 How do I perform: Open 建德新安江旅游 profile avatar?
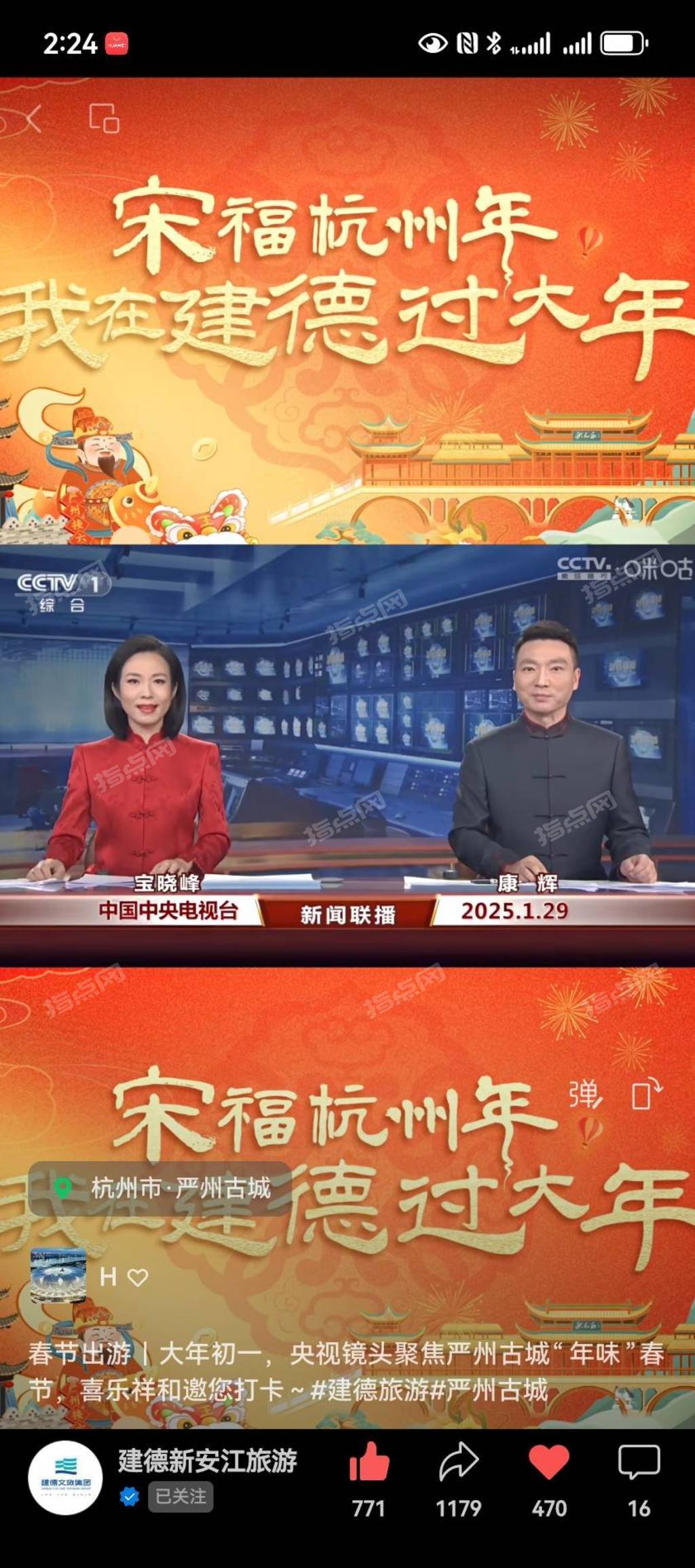tap(65, 1477)
